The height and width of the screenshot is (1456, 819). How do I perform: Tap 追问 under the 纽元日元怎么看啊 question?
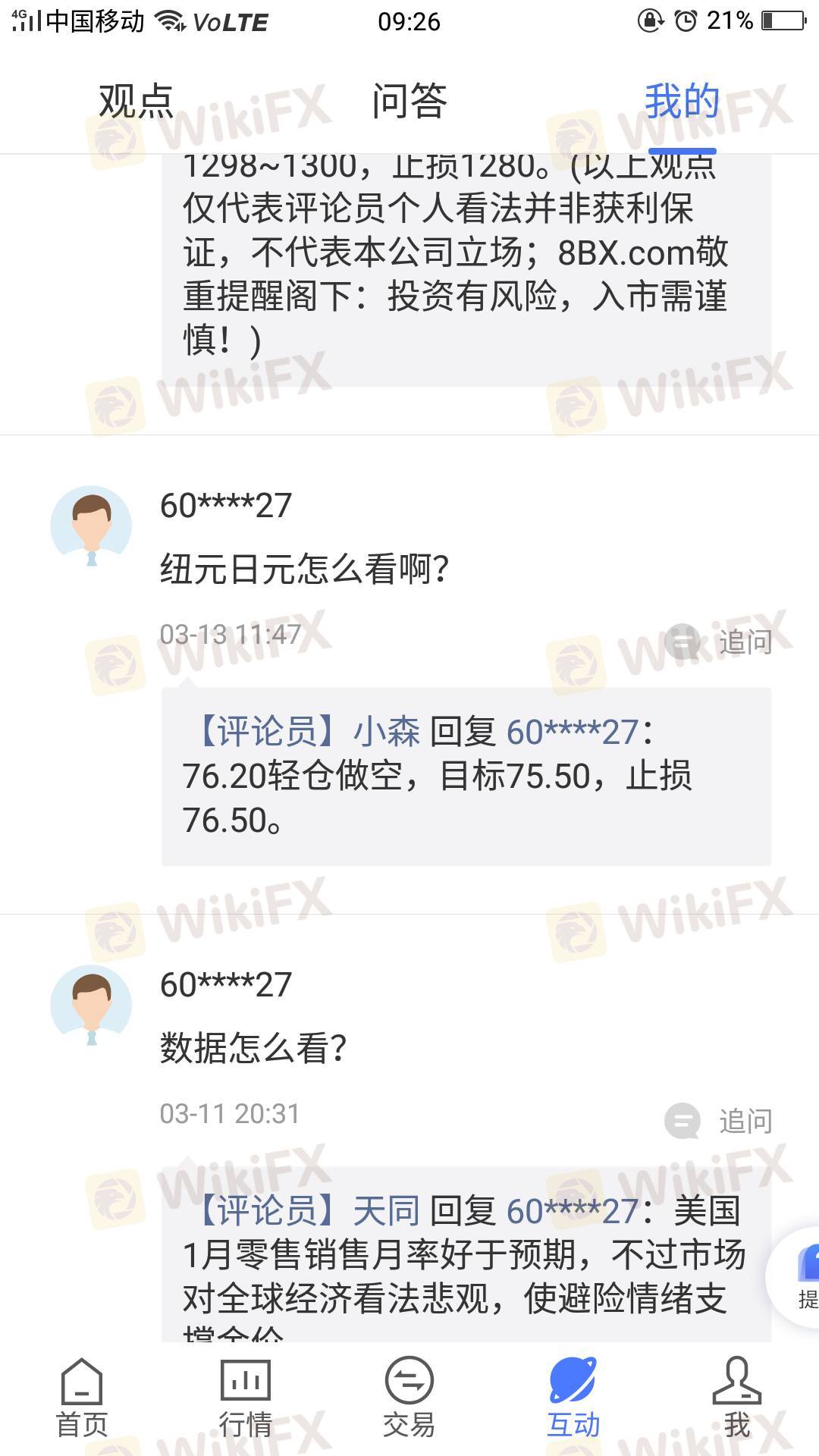pyautogui.click(x=719, y=642)
